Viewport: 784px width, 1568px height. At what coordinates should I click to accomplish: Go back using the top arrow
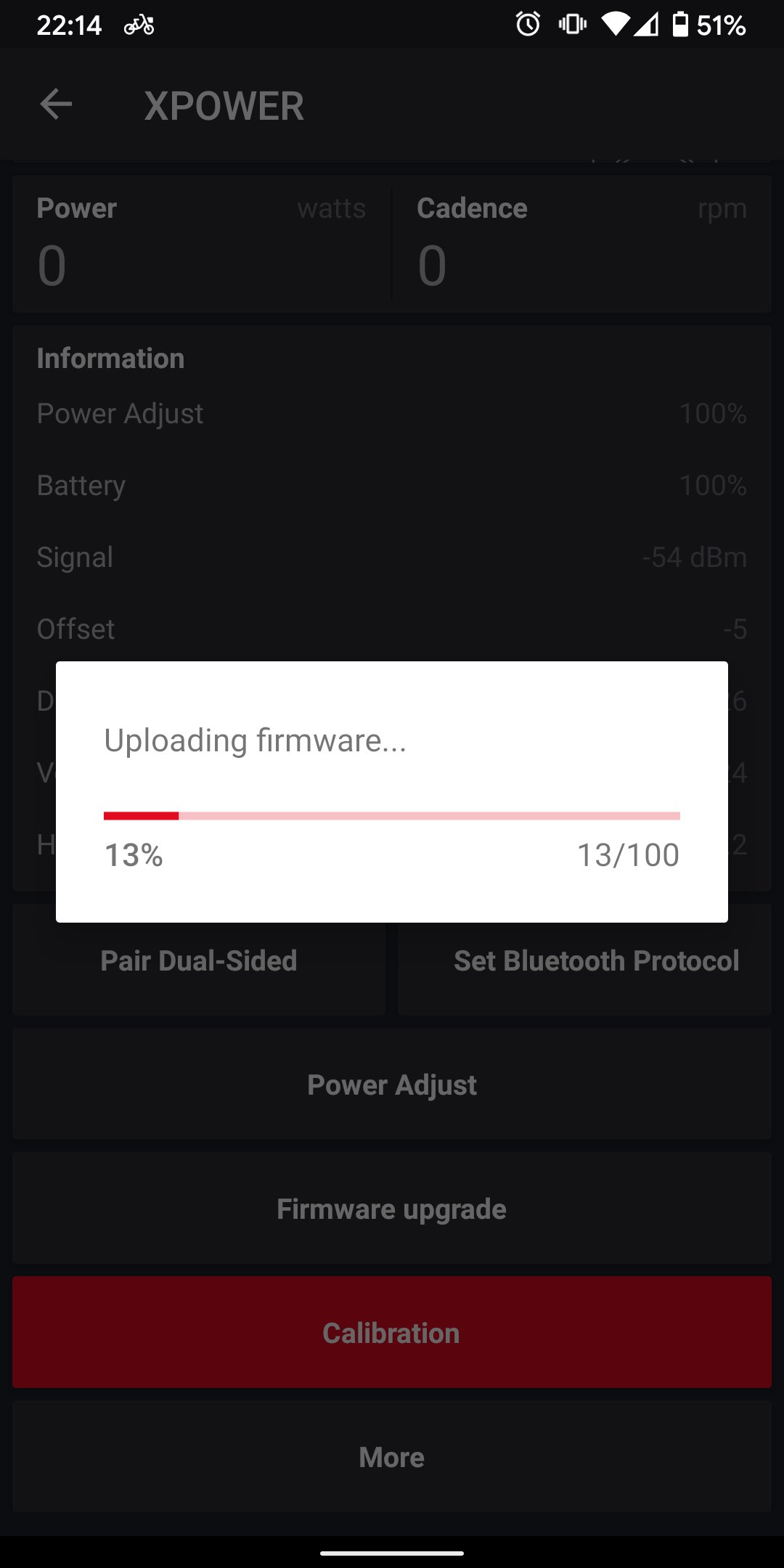(x=56, y=105)
